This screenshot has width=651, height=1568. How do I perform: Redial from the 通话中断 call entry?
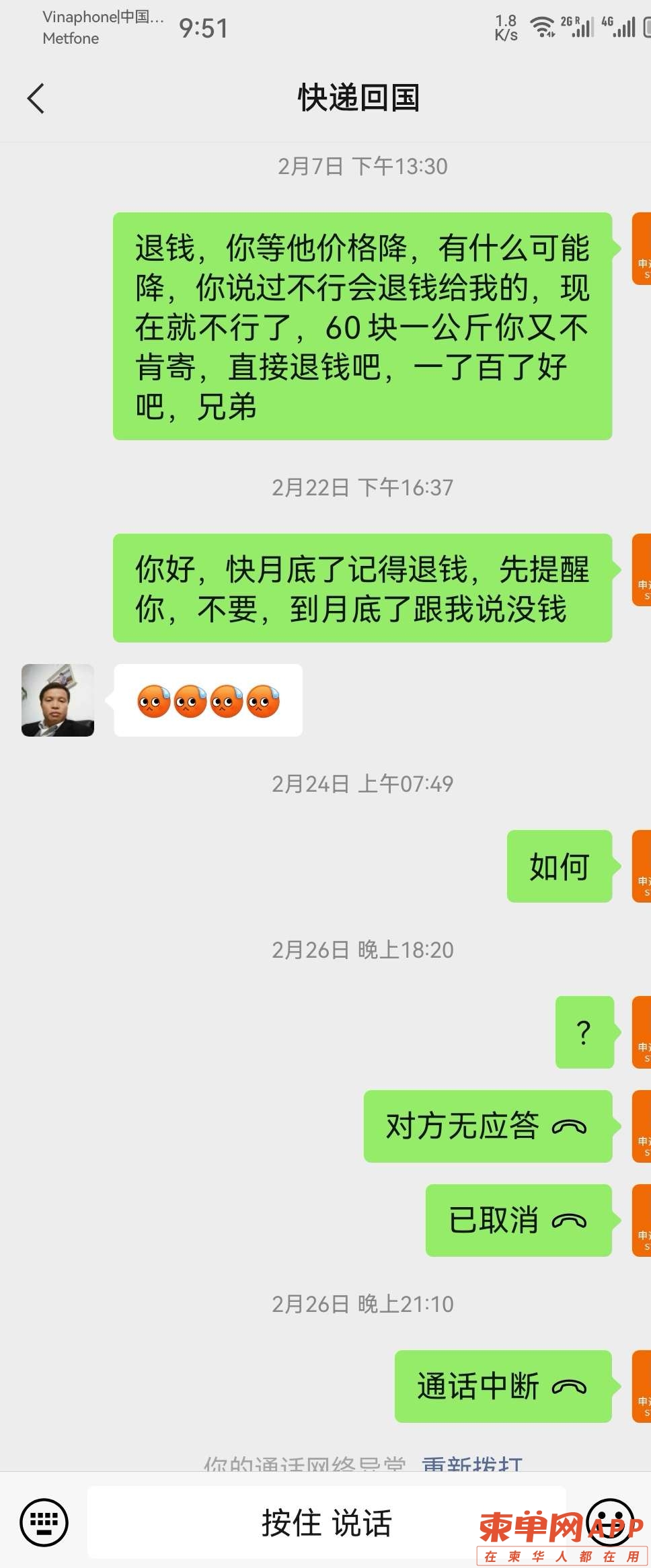(502, 1387)
